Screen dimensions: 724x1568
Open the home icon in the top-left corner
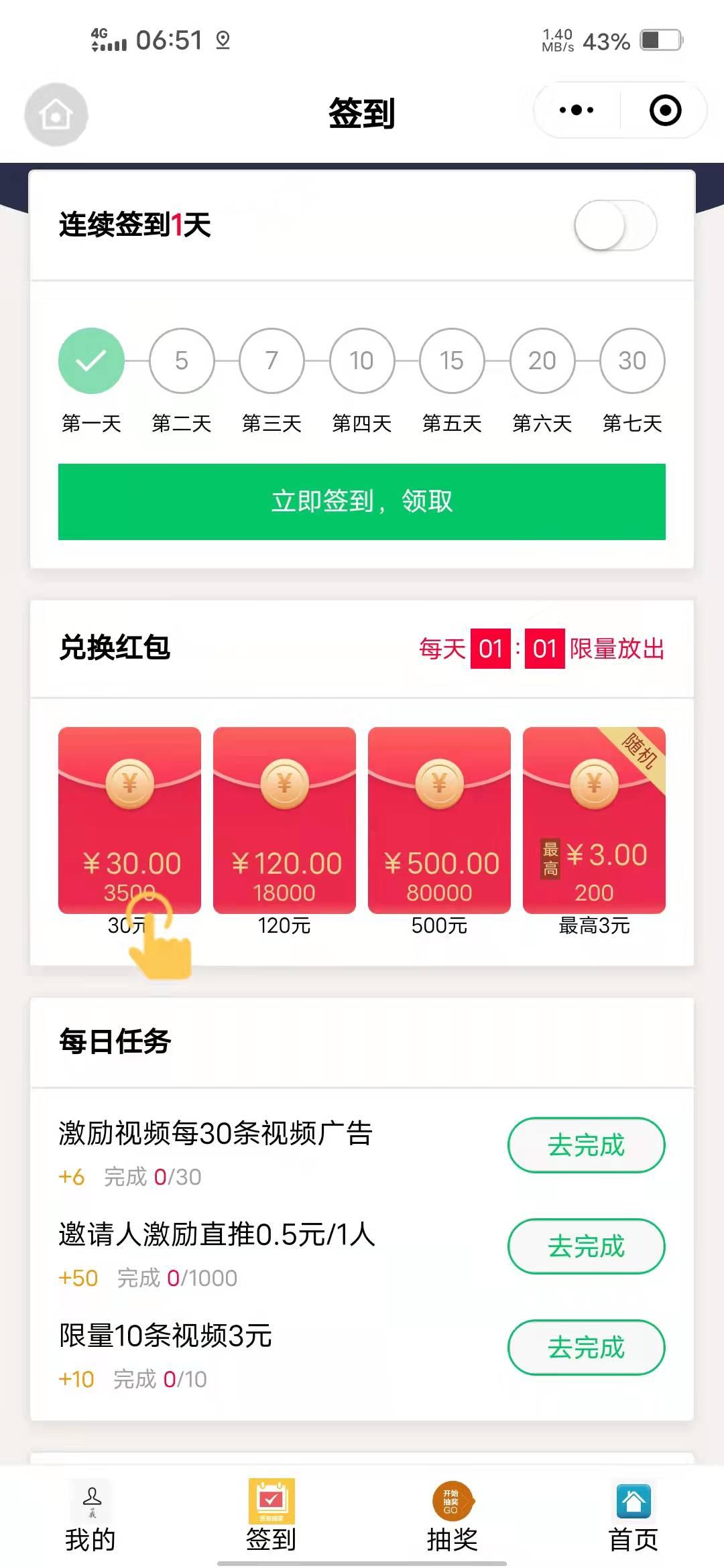coord(56,114)
